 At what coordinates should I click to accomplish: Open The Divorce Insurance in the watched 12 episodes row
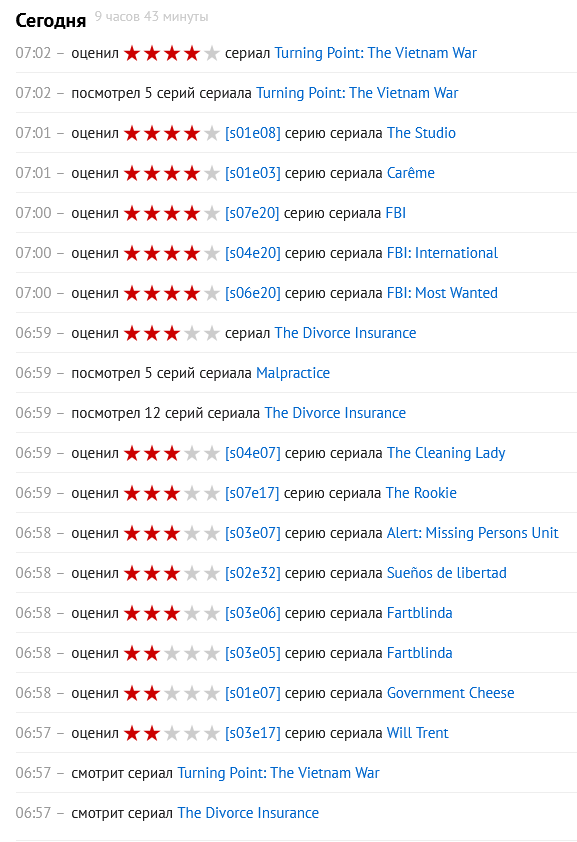pos(335,413)
